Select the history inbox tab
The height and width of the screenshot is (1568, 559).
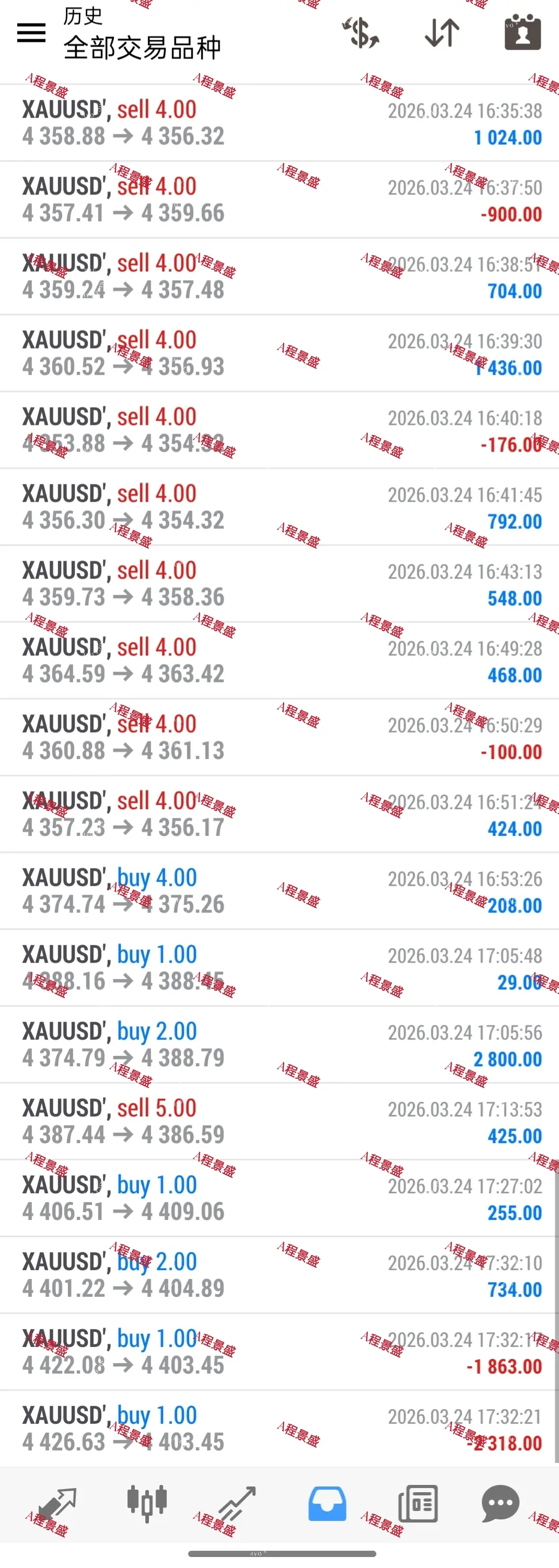point(327,1503)
